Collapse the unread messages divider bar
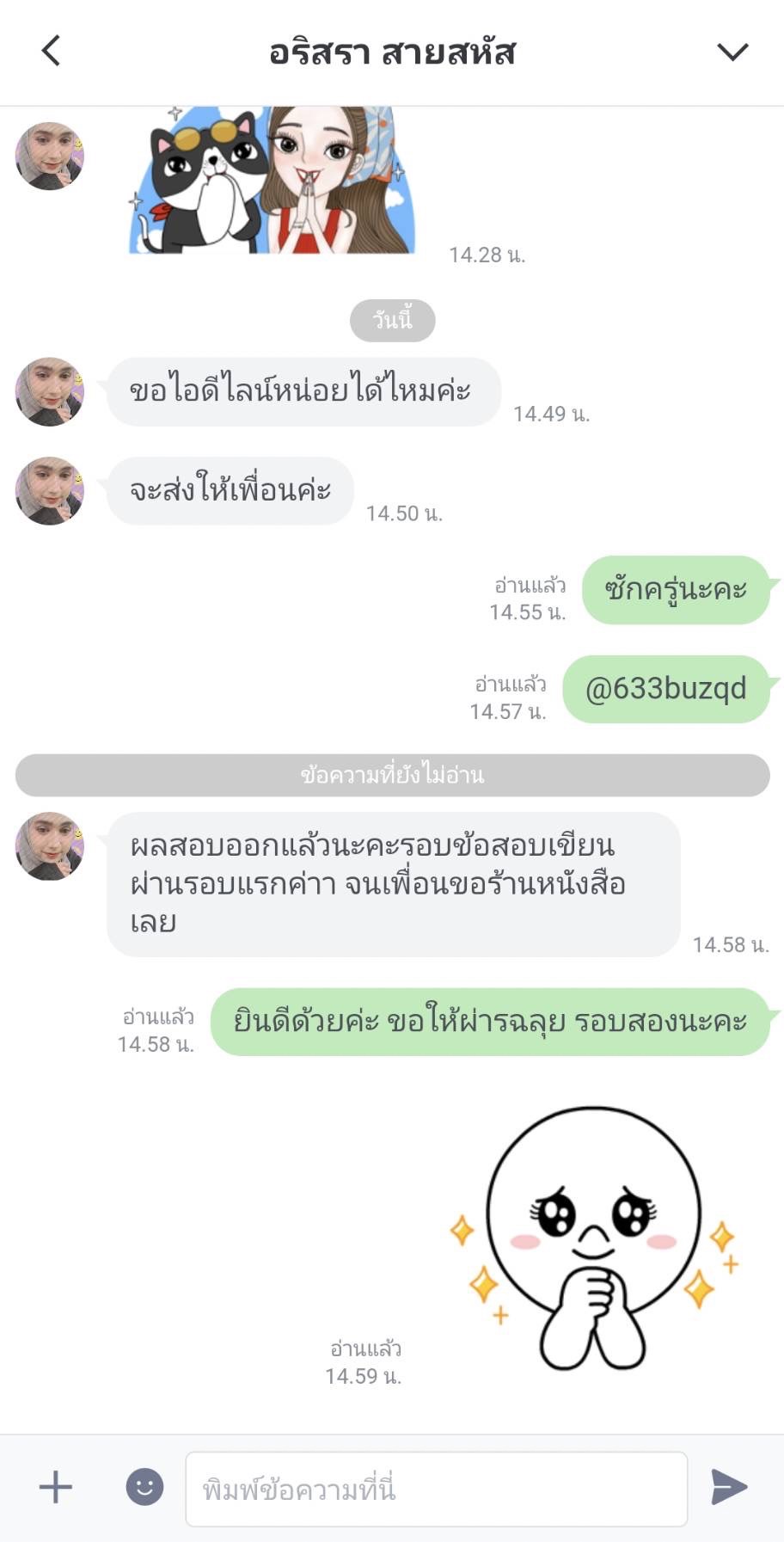This screenshot has height=1542, width=784. pyautogui.click(x=392, y=774)
